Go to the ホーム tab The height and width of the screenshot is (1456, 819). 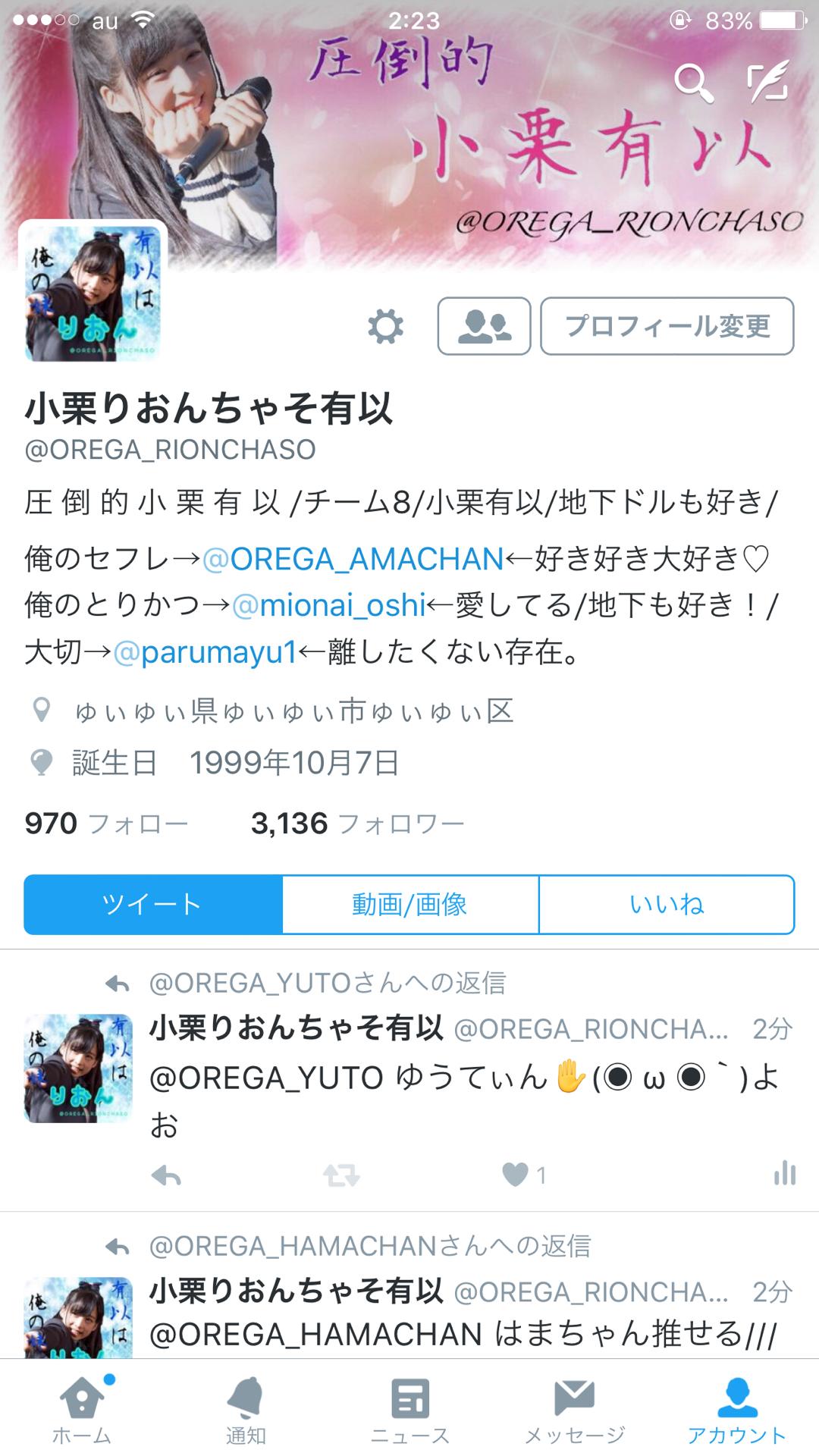(82, 1409)
